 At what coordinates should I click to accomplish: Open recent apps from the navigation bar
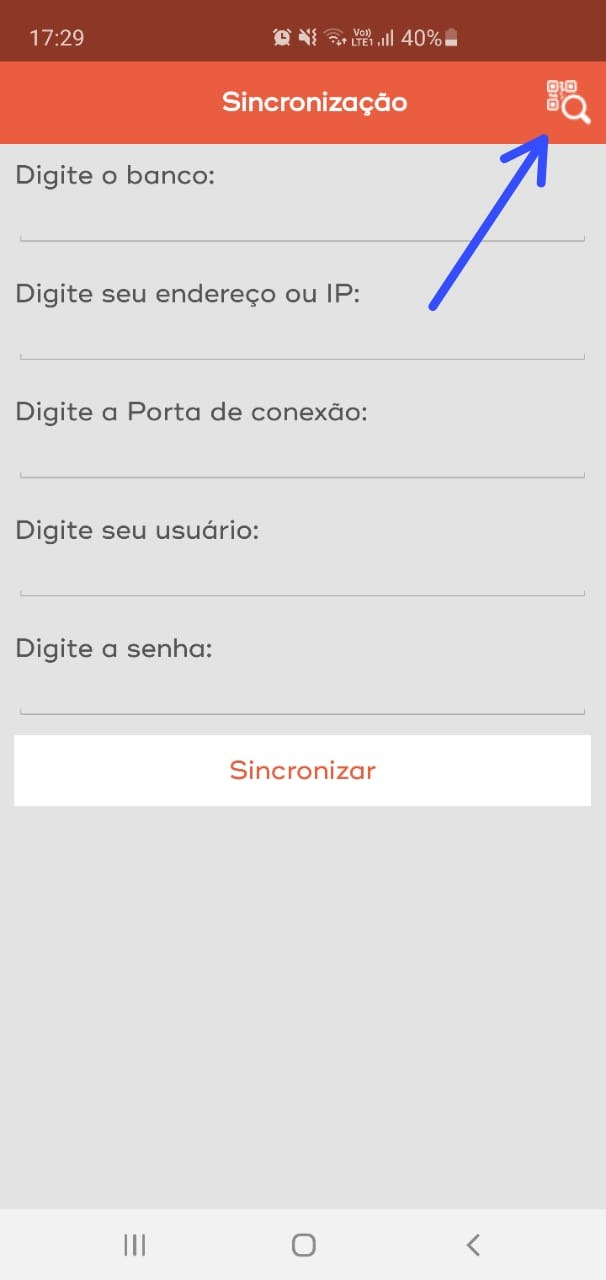click(134, 1244)
